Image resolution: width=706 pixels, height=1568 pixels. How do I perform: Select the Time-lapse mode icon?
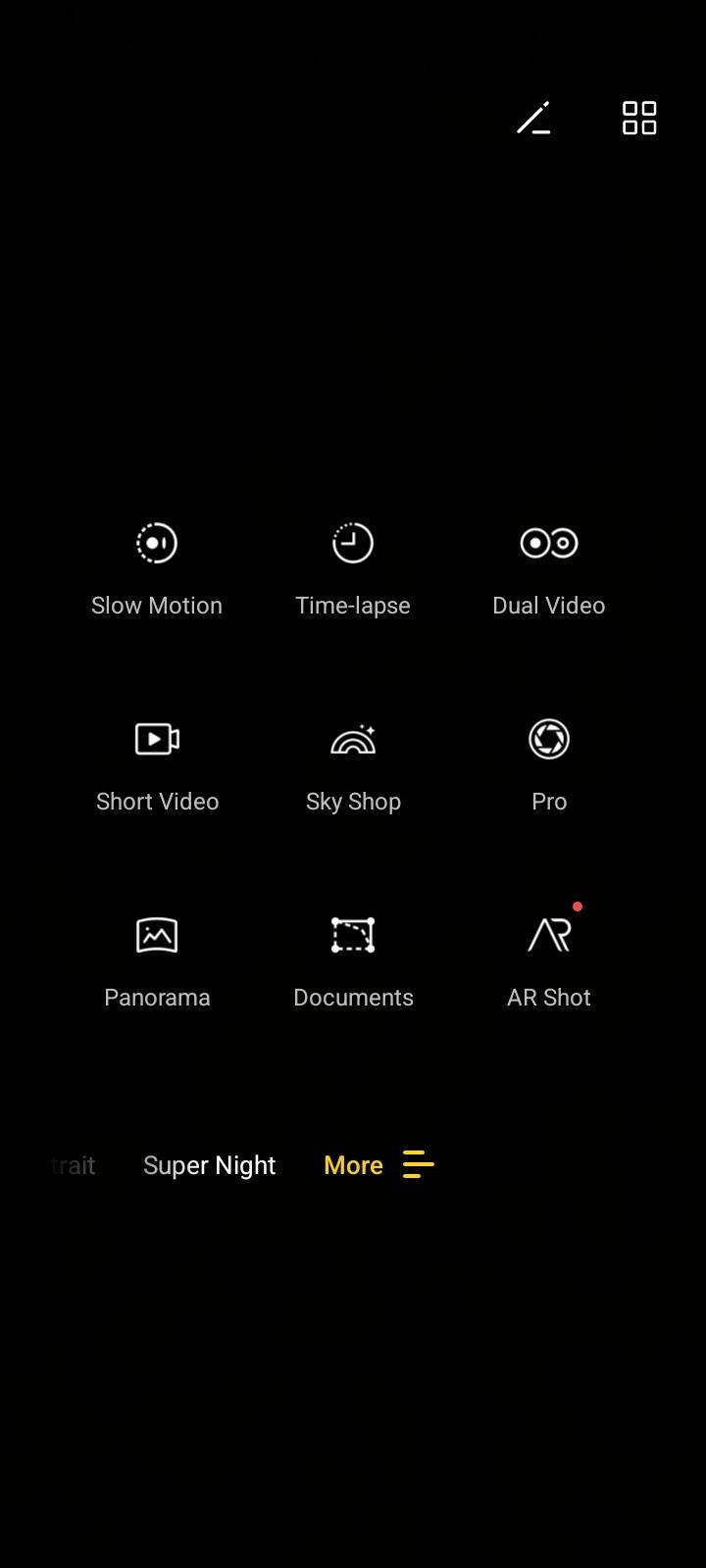[353, 542]
